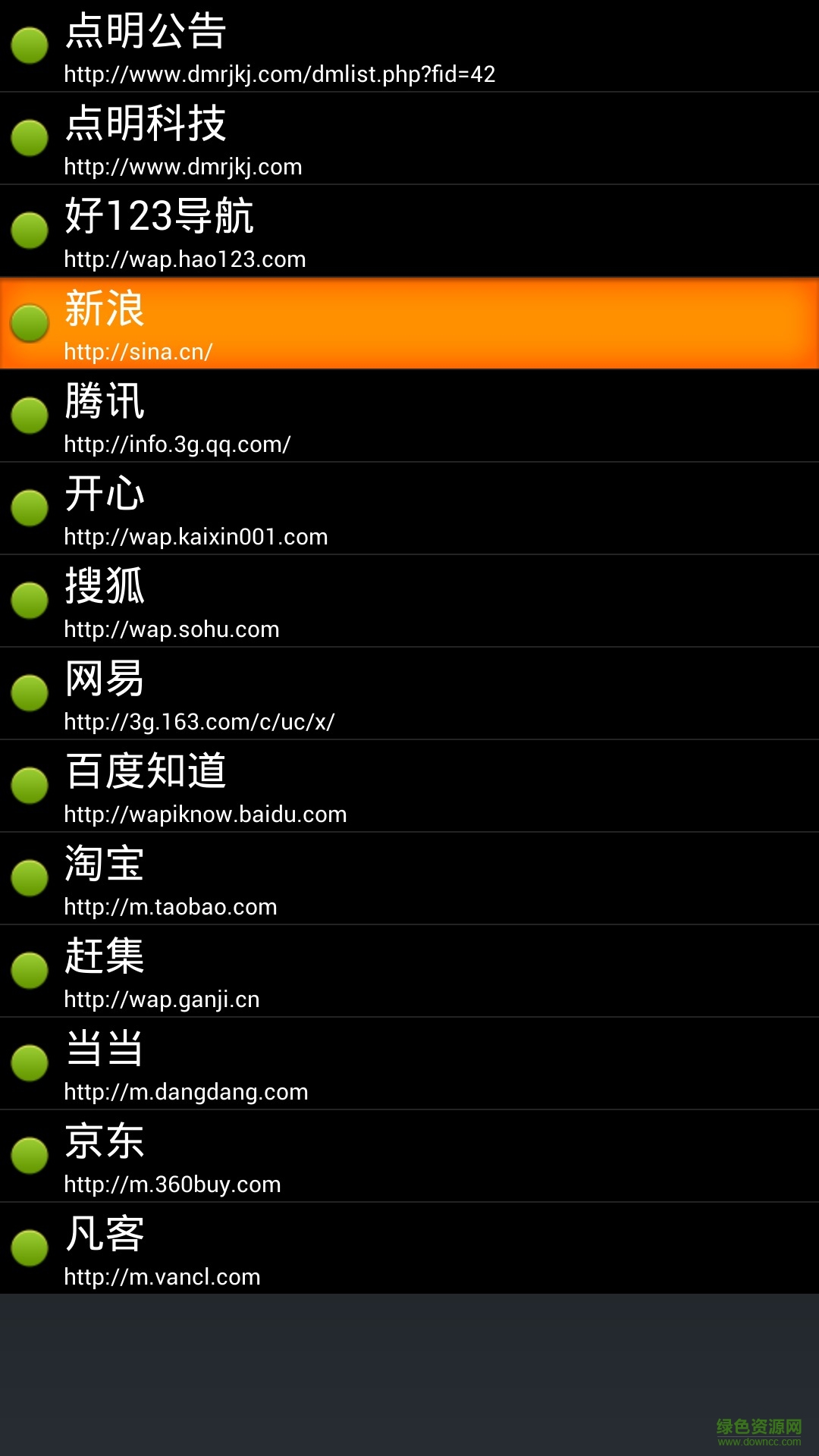Tap the 腾讯 bookmark row
The height and width of the screenshot is (1456, 819).
tap(409, 417)
